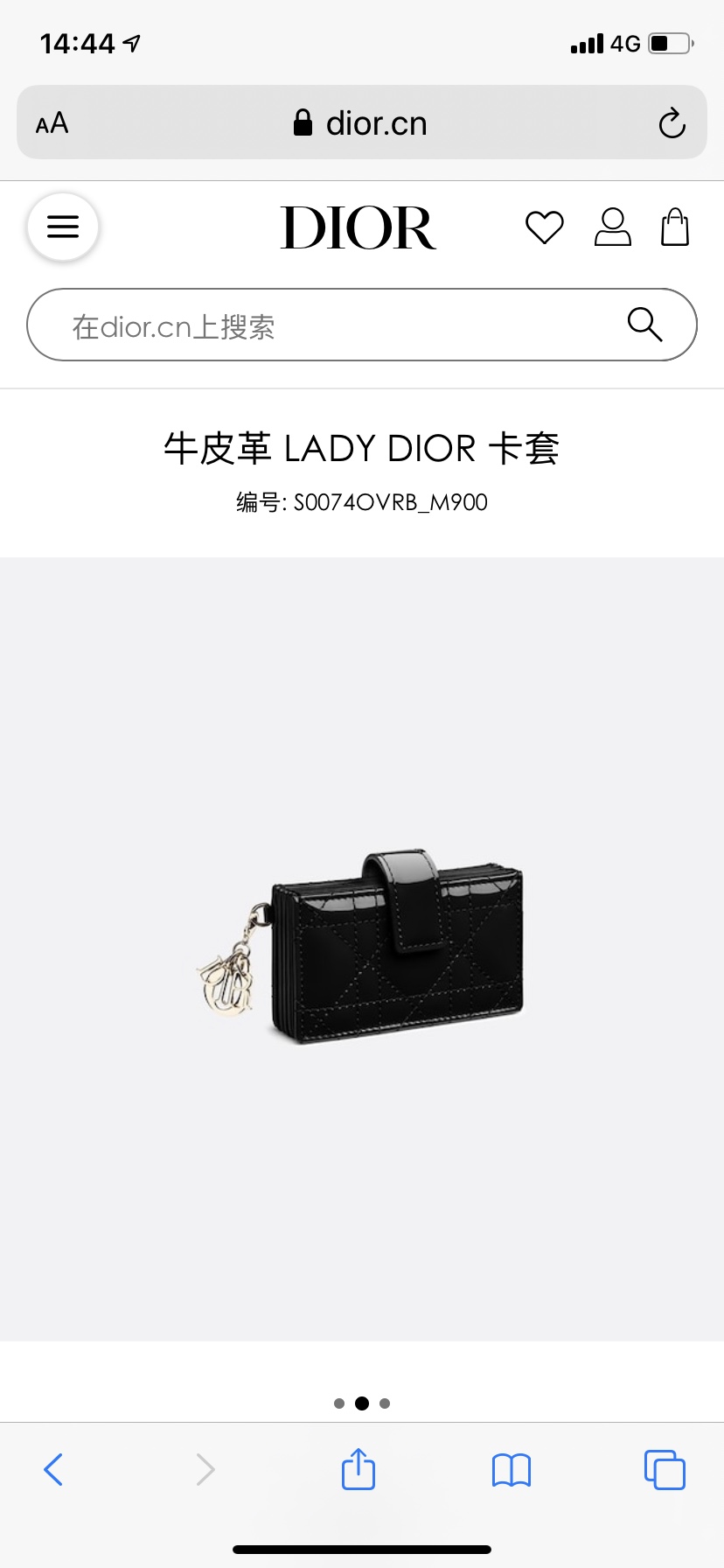This screenshot has height=1568, width=724.
Task: Open the account profile icon
Action: (x=612, y=227)
